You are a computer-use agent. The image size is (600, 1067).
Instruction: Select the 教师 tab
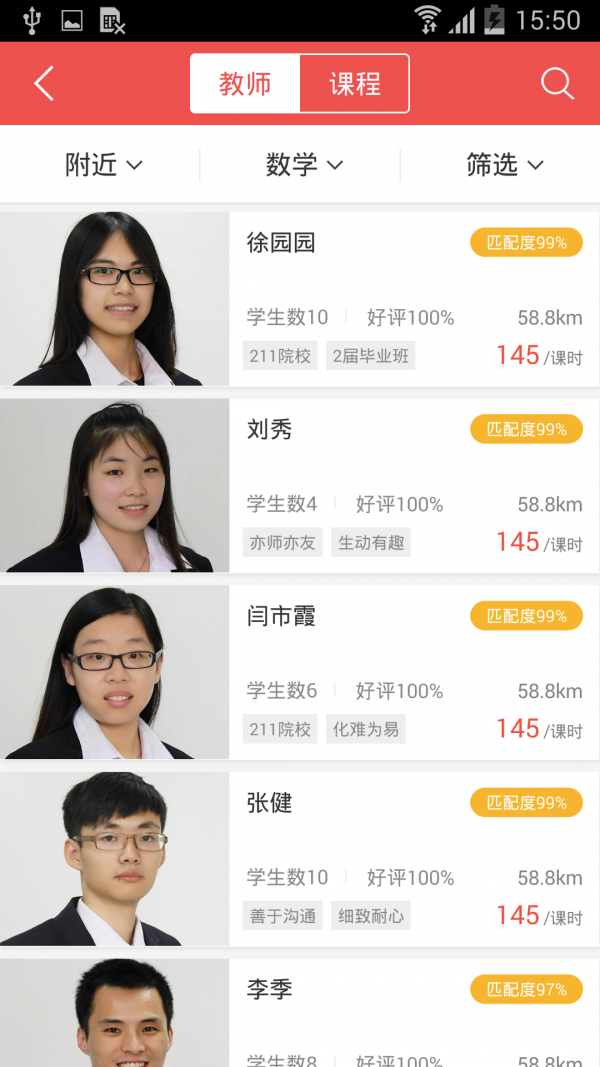pos(245,83)
